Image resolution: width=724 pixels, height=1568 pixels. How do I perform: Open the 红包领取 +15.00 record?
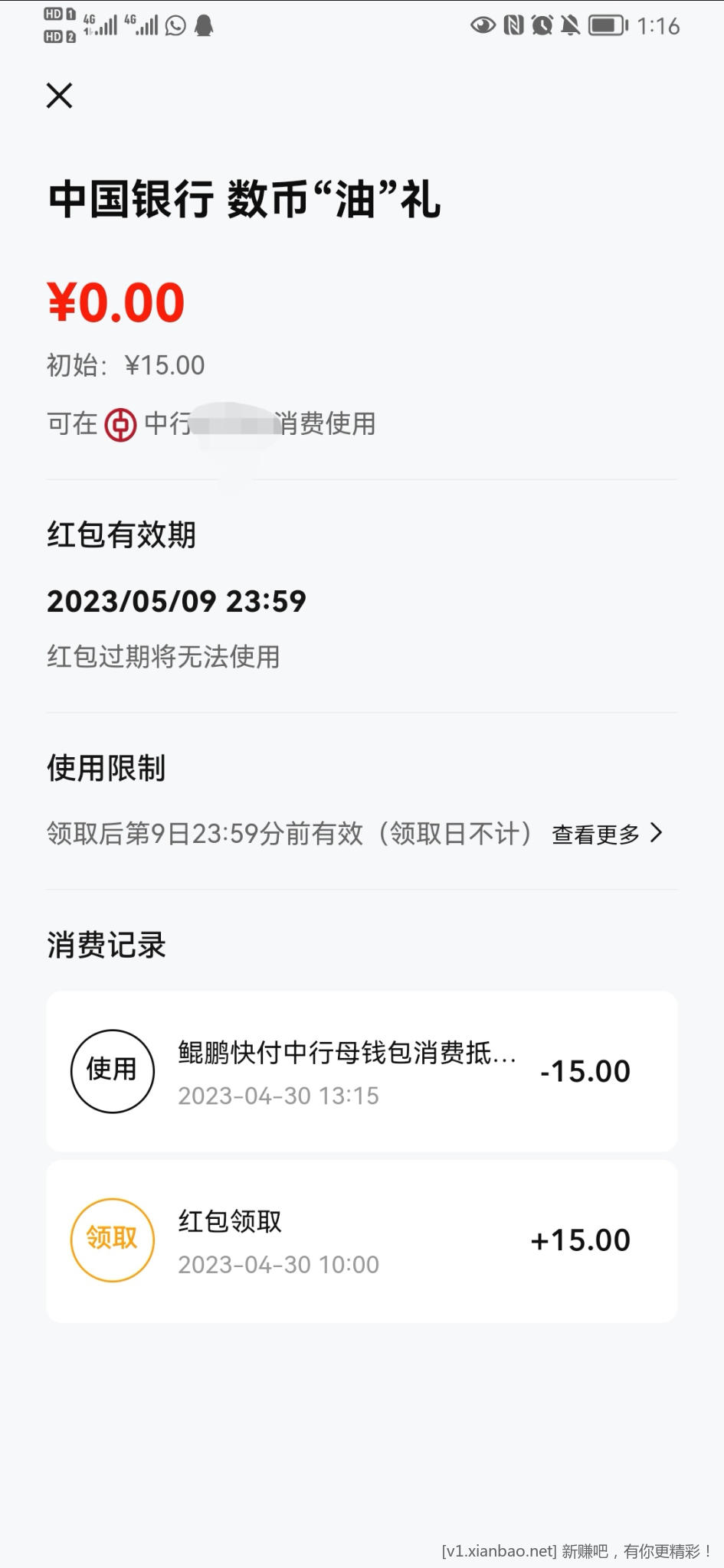click(x=362, y=1240)
